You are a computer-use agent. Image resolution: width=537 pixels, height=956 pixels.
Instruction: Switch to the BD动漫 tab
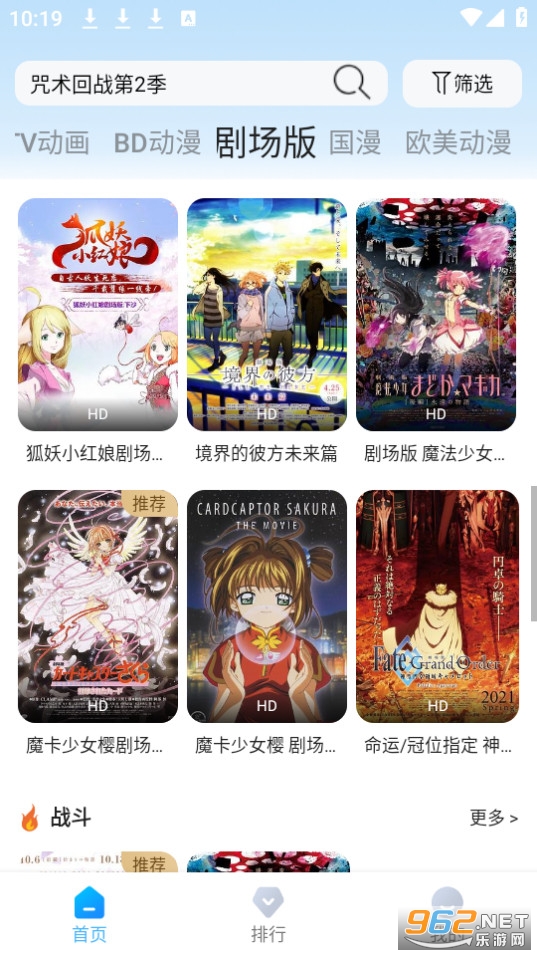[x=157, y=143]
